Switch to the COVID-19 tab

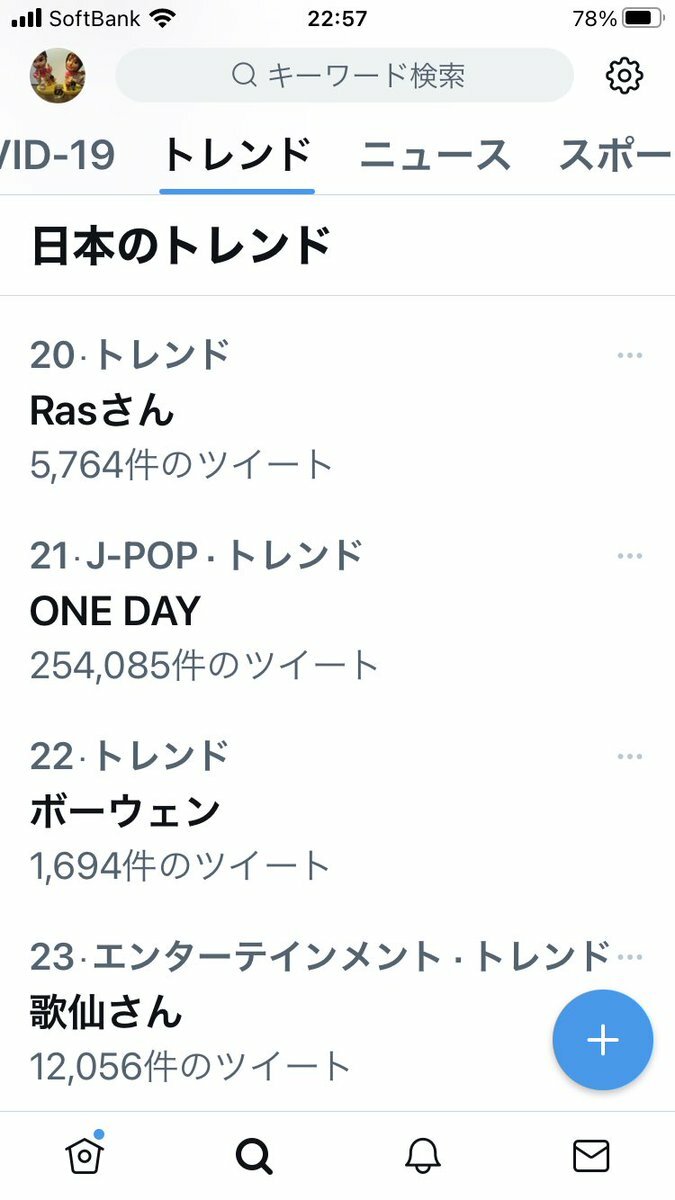coord(57,155)
